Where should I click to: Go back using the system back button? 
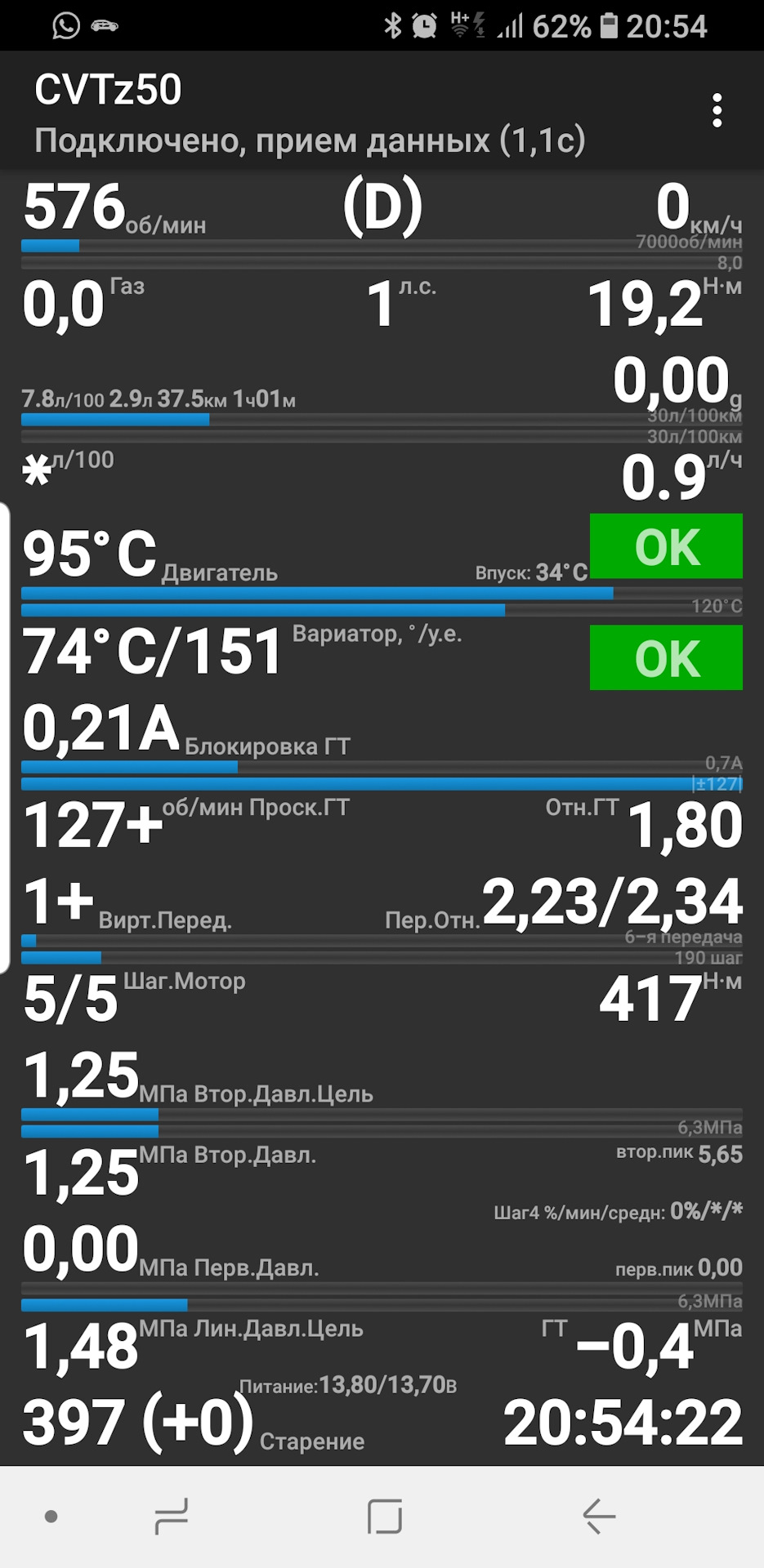pyautogui.click(x=599, y=1517)
